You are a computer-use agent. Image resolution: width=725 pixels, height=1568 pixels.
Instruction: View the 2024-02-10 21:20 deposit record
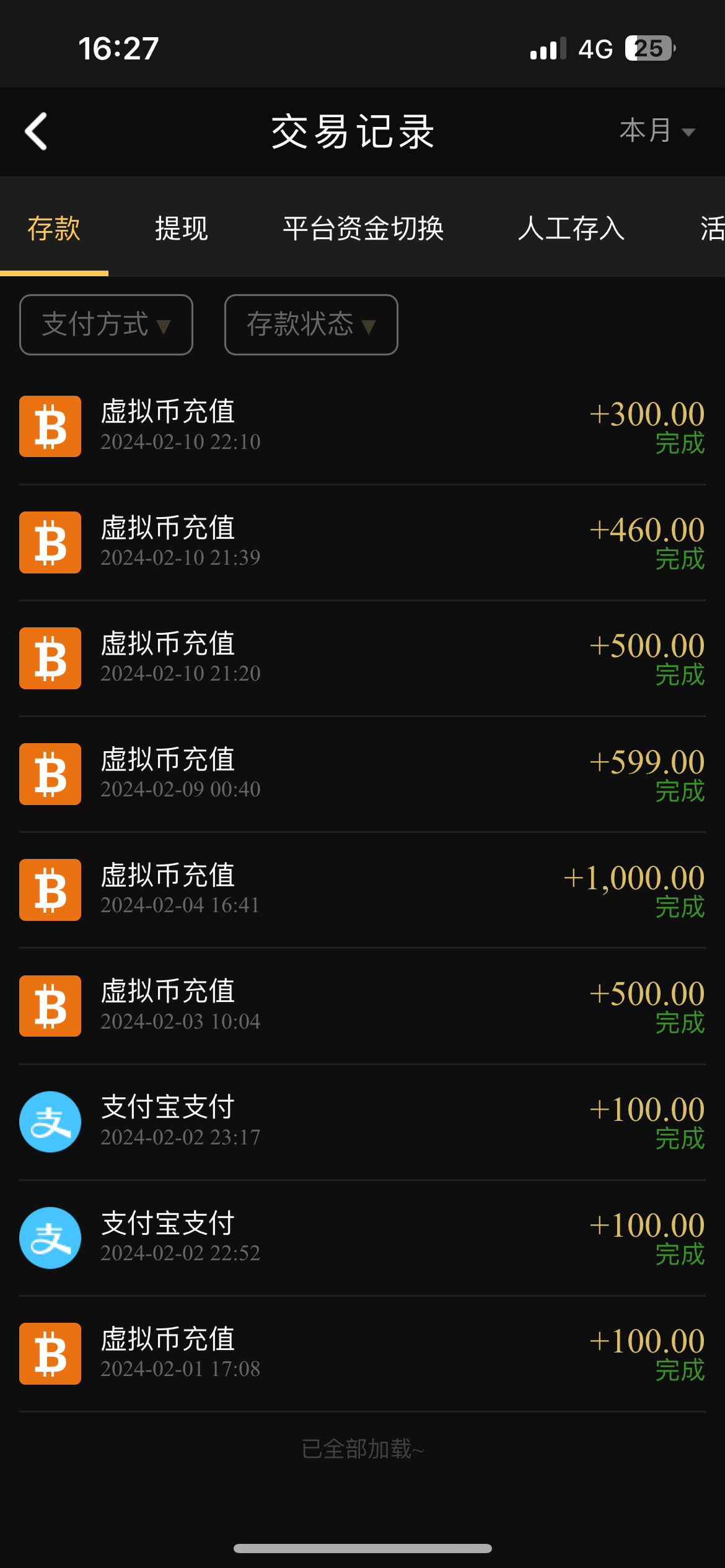[362, 658]
